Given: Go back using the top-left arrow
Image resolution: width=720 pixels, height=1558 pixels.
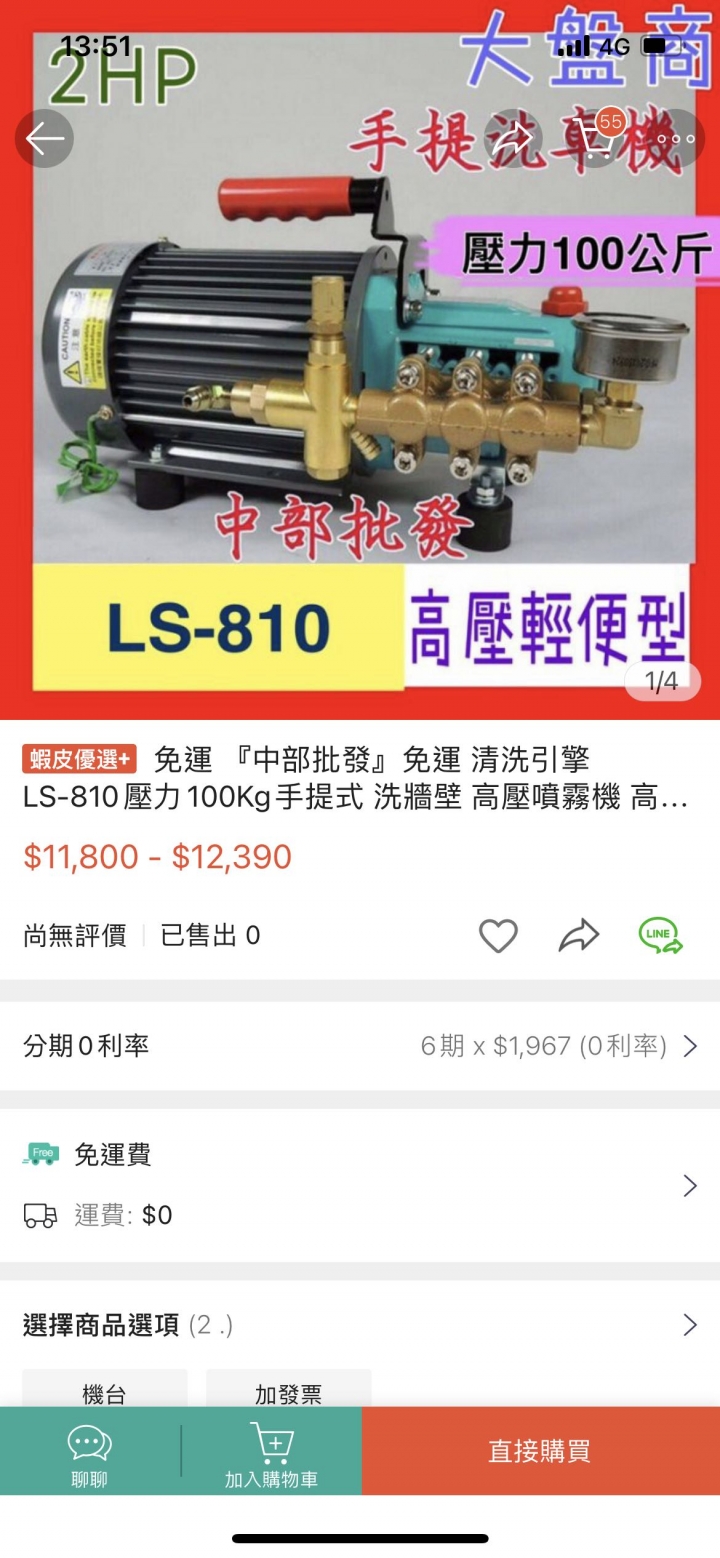Looking at the screenshot, I should [x=44, y=138].
